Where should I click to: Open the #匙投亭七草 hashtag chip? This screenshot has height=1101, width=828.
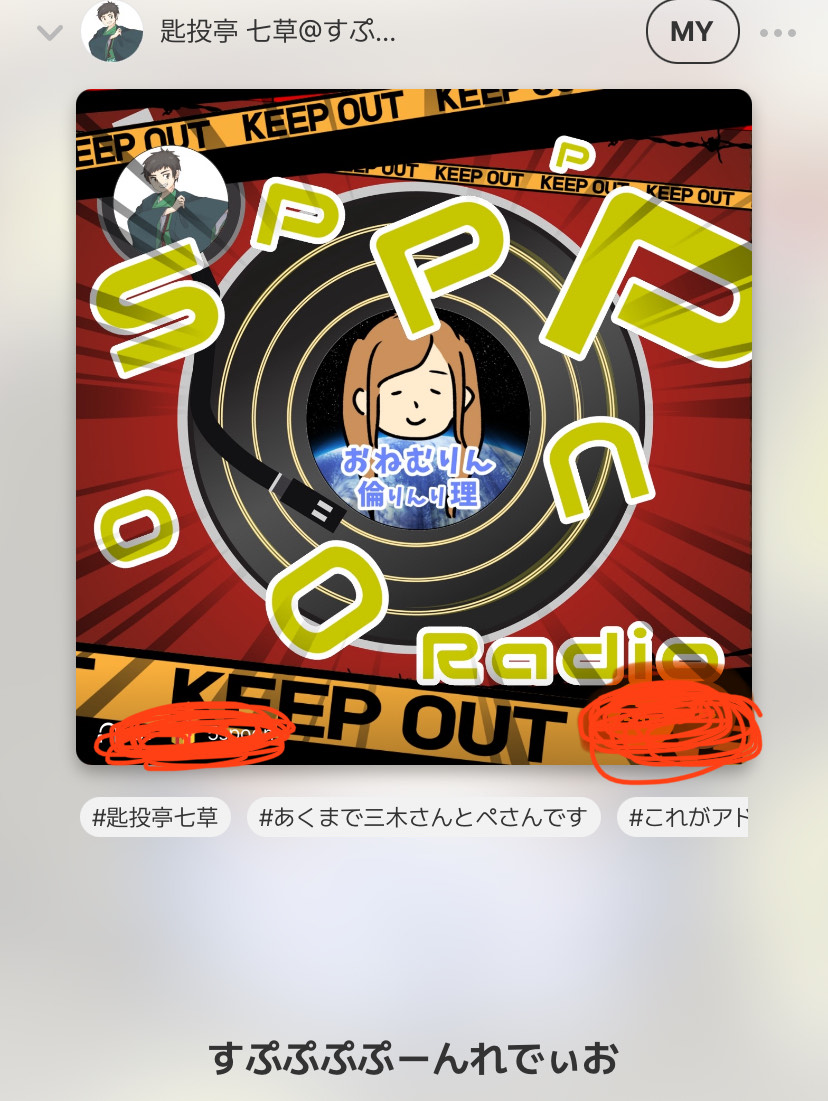click(155, 817)
